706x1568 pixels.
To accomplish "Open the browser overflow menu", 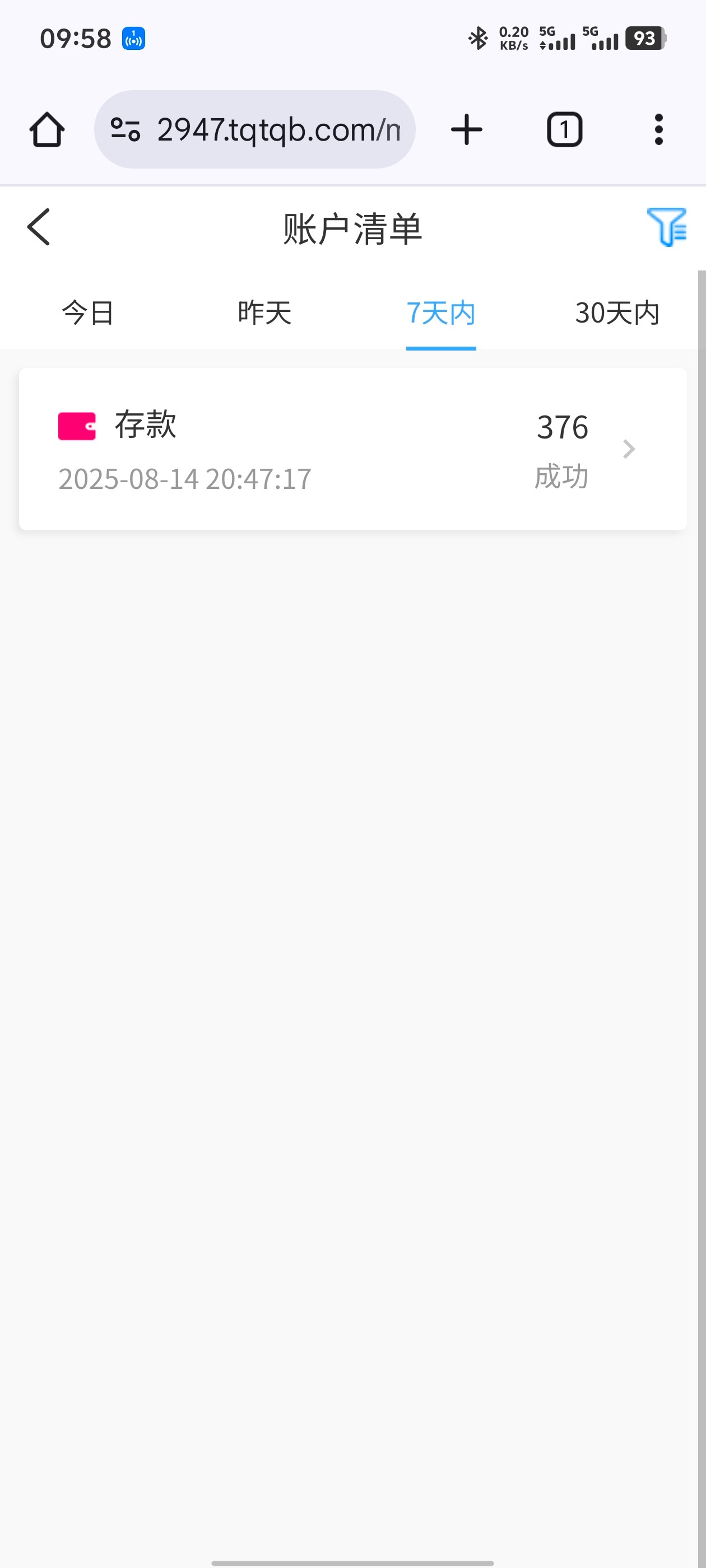I will click(658, 130).
